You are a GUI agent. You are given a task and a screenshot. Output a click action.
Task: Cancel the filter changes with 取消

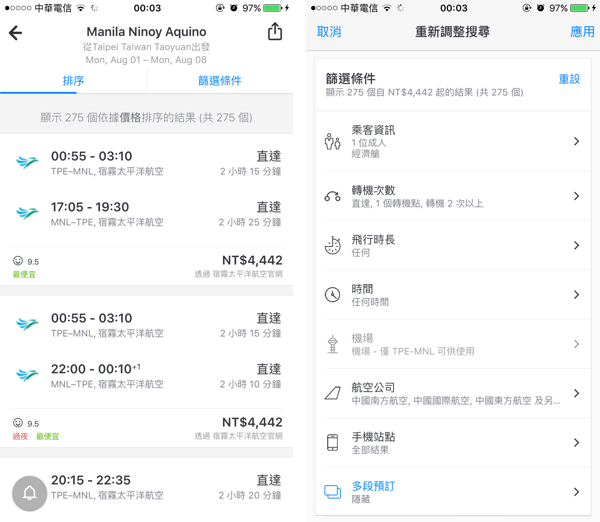329,32
